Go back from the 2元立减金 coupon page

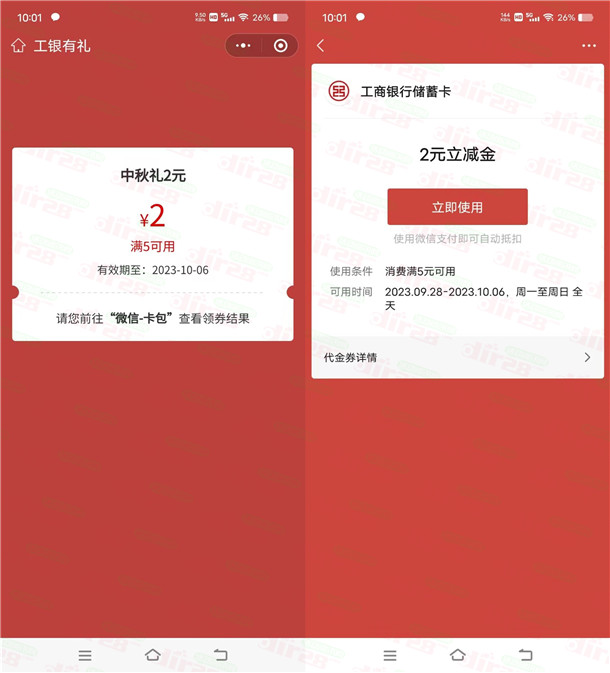pos(321,46)
